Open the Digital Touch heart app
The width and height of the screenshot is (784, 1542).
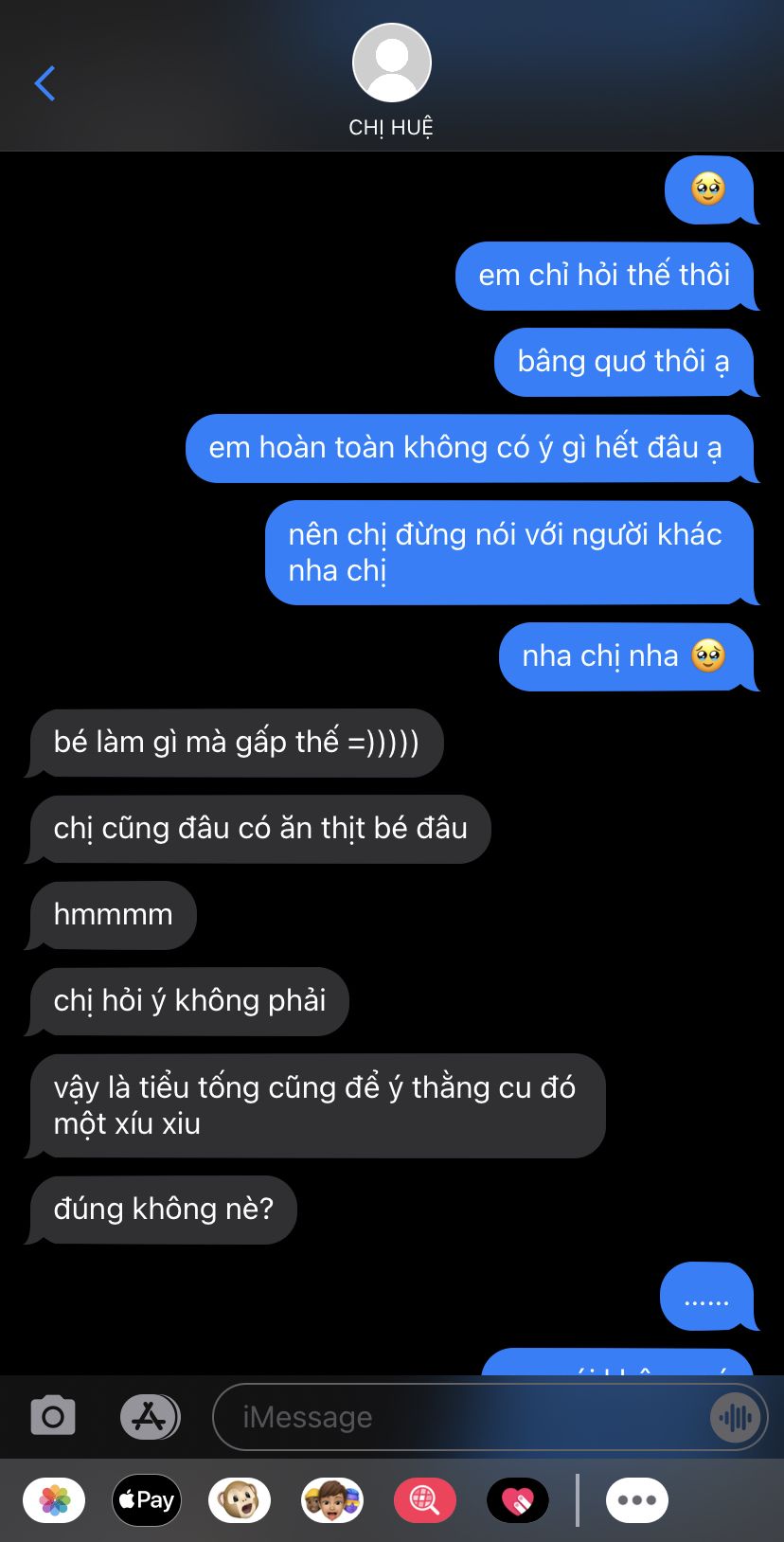[517, 1500]
